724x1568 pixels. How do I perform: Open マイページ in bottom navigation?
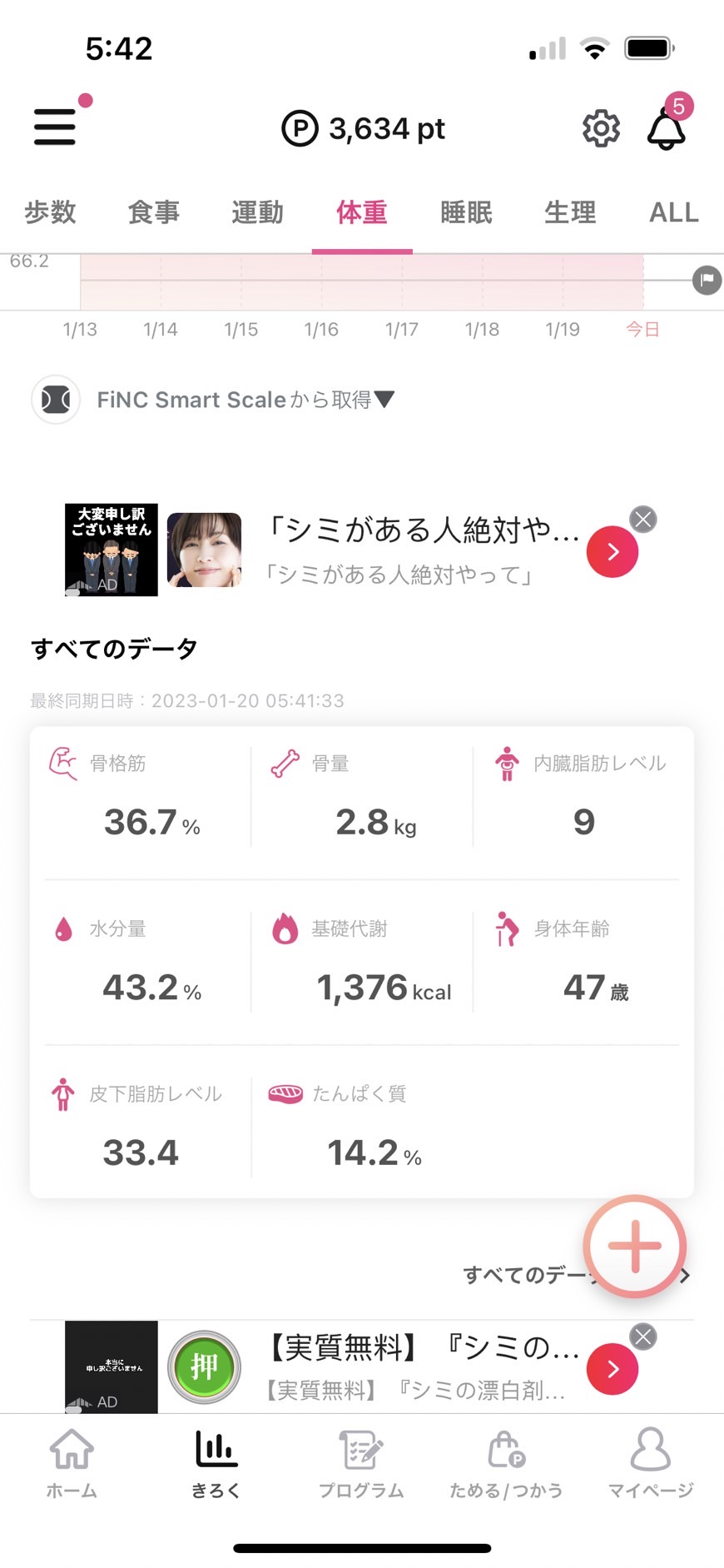(x=651, y=1463)
